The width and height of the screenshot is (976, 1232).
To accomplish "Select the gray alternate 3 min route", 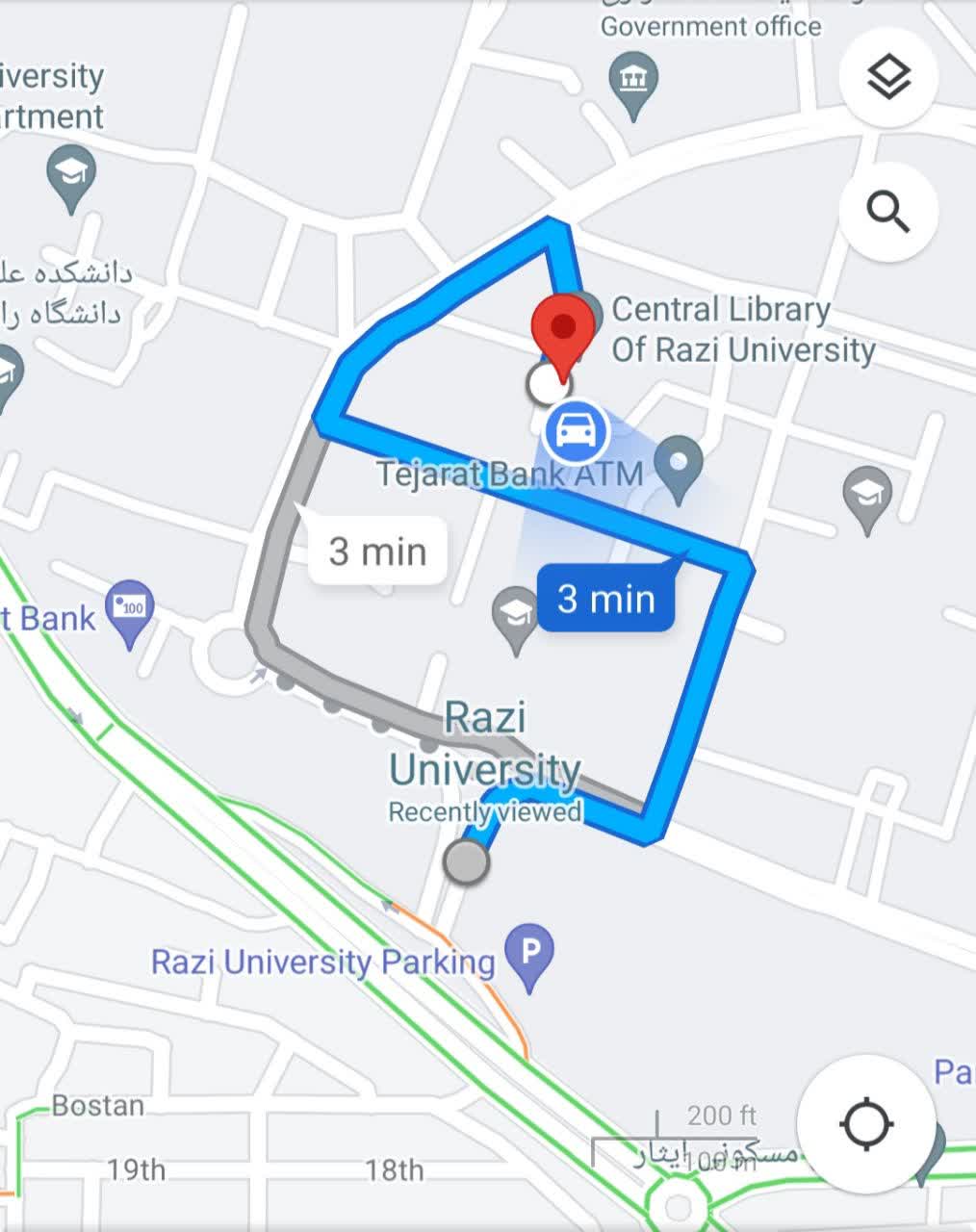I will click(377, 552).
